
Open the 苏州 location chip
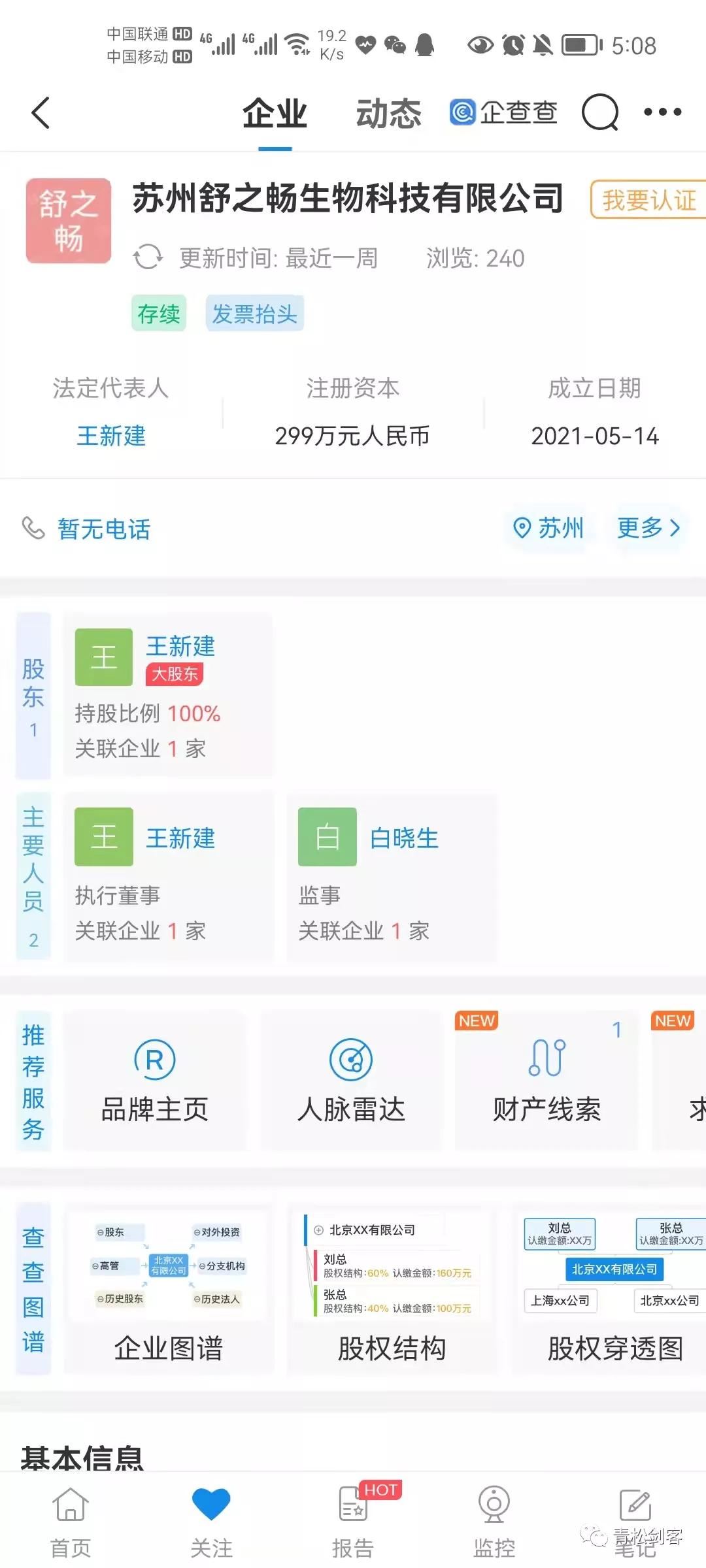click(549, 528)
